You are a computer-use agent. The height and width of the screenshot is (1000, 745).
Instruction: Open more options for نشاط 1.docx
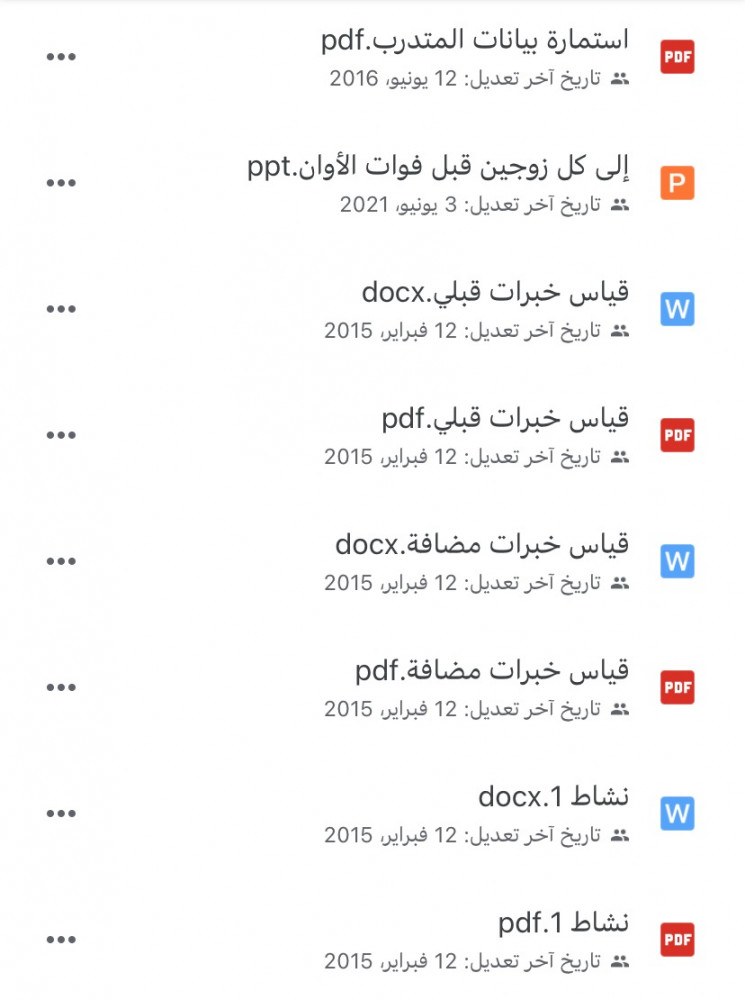(x=62, y=813)
